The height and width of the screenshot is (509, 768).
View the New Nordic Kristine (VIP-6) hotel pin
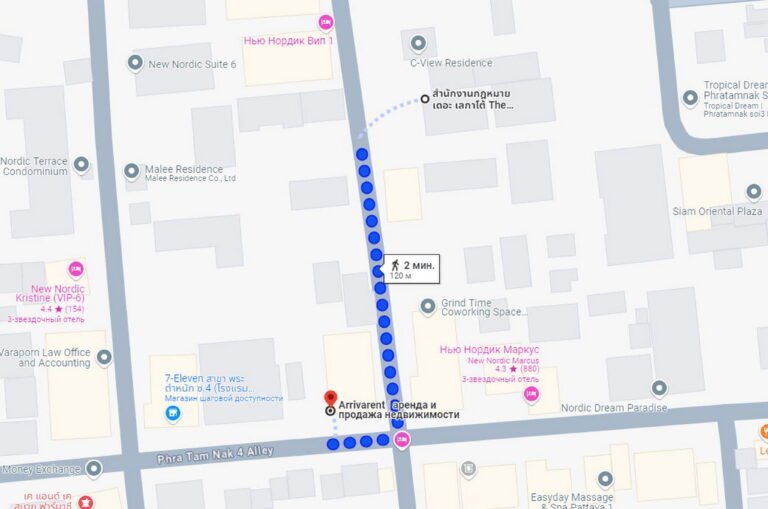coord(76,269)
